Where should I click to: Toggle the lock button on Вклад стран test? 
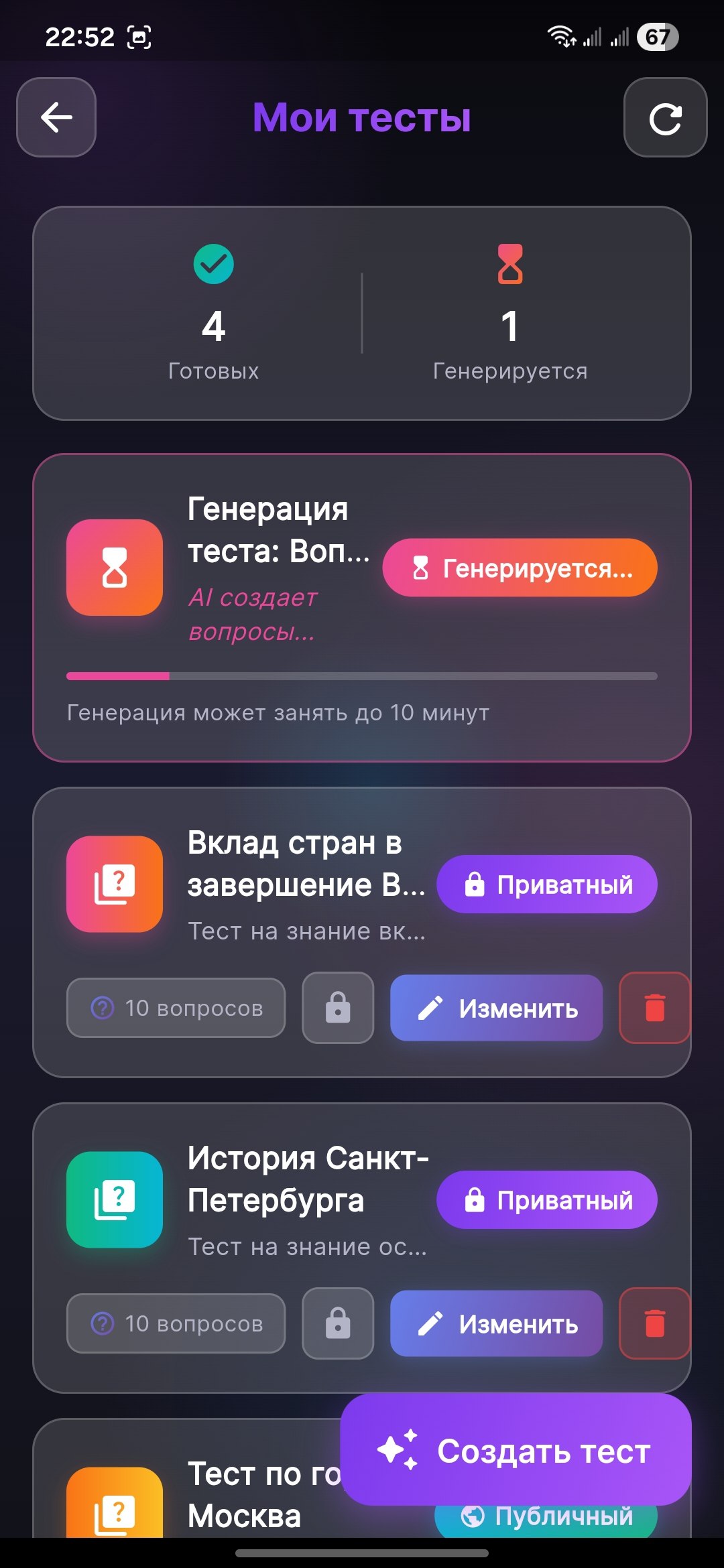click(x=337, y=1008)
